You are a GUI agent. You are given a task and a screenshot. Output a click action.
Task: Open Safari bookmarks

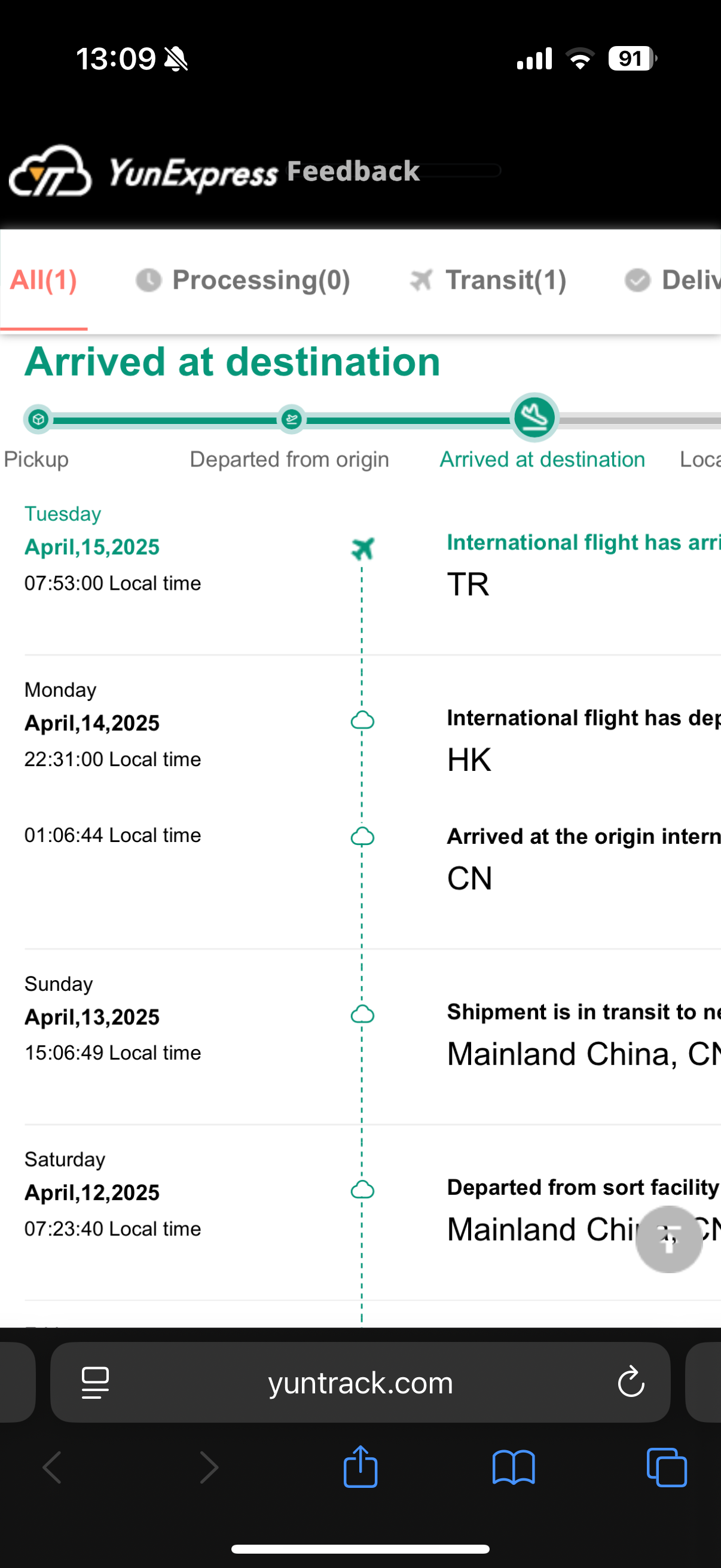point(514,1468)
